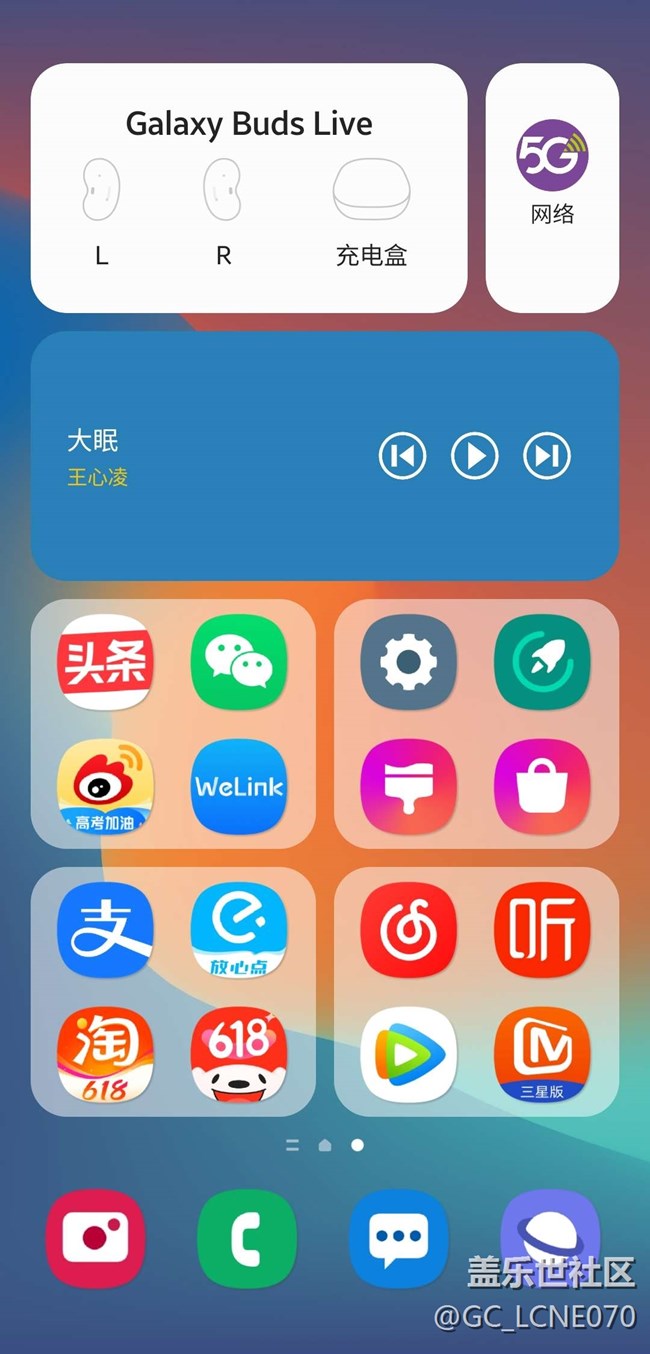Open the Phone dialer in the dock

247,1238
